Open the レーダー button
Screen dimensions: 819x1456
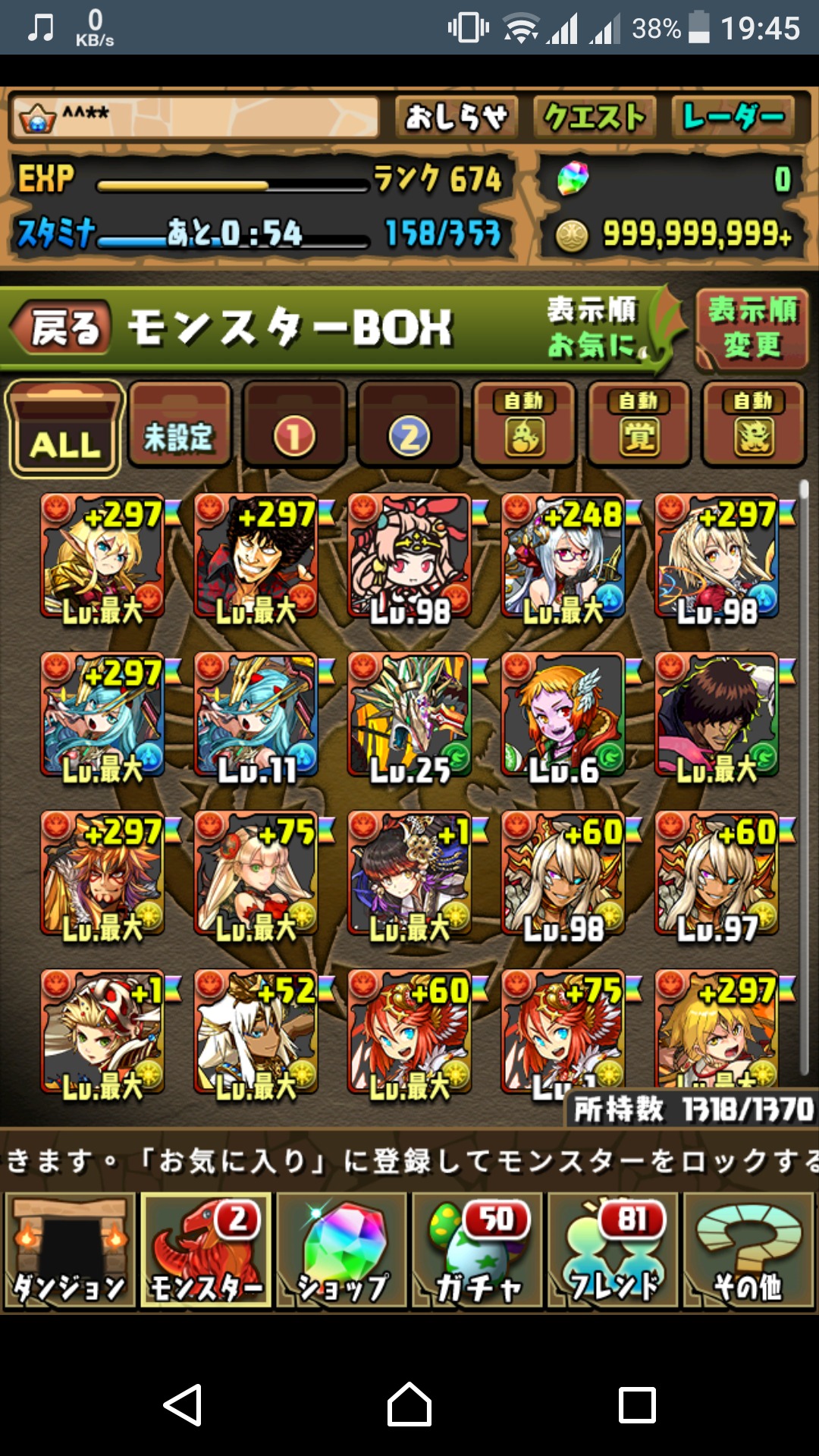coord(733,118)
